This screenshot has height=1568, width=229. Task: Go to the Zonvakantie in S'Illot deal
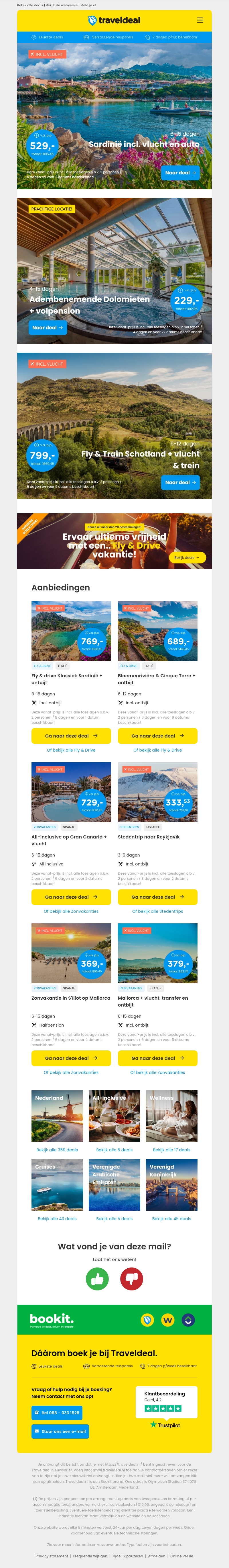click(x=71, y=1058)
